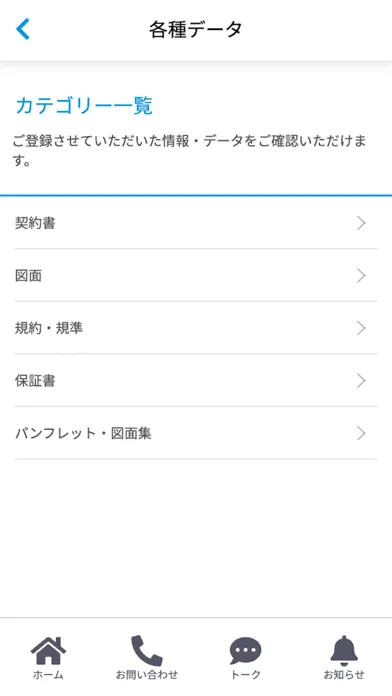
Task: Switch to the お知らせ tab
Action: point(344,658)
